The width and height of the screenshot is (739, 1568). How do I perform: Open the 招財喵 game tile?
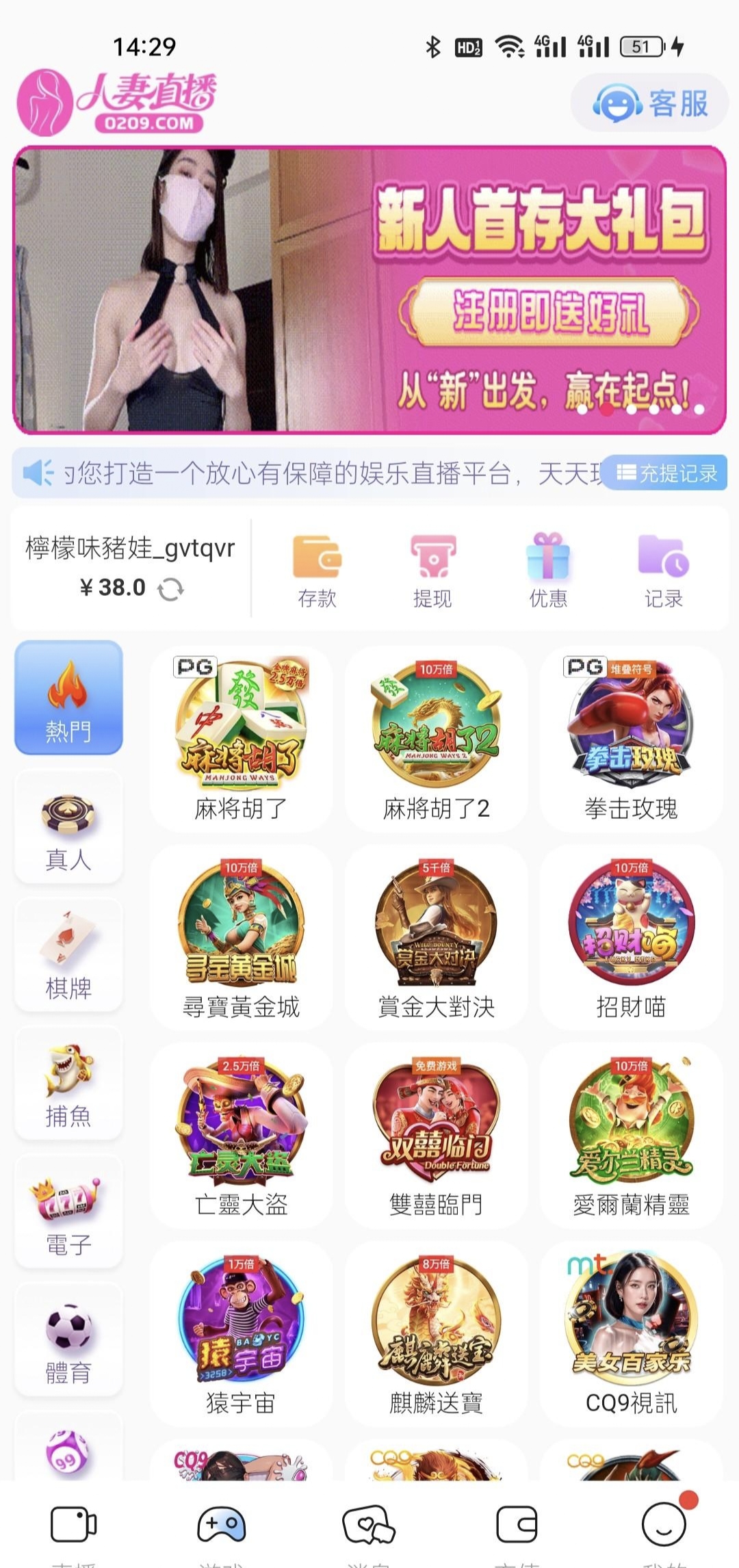pos(631,937)
